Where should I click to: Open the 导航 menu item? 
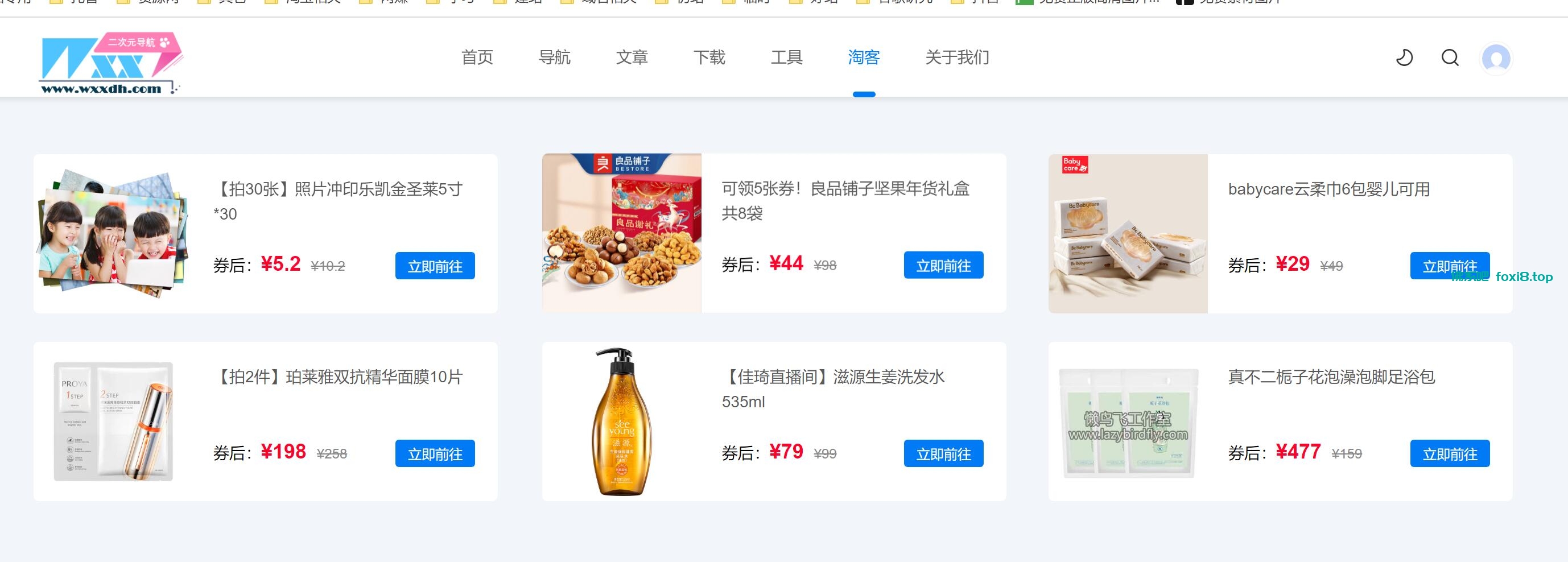click(x=555, y=57)
